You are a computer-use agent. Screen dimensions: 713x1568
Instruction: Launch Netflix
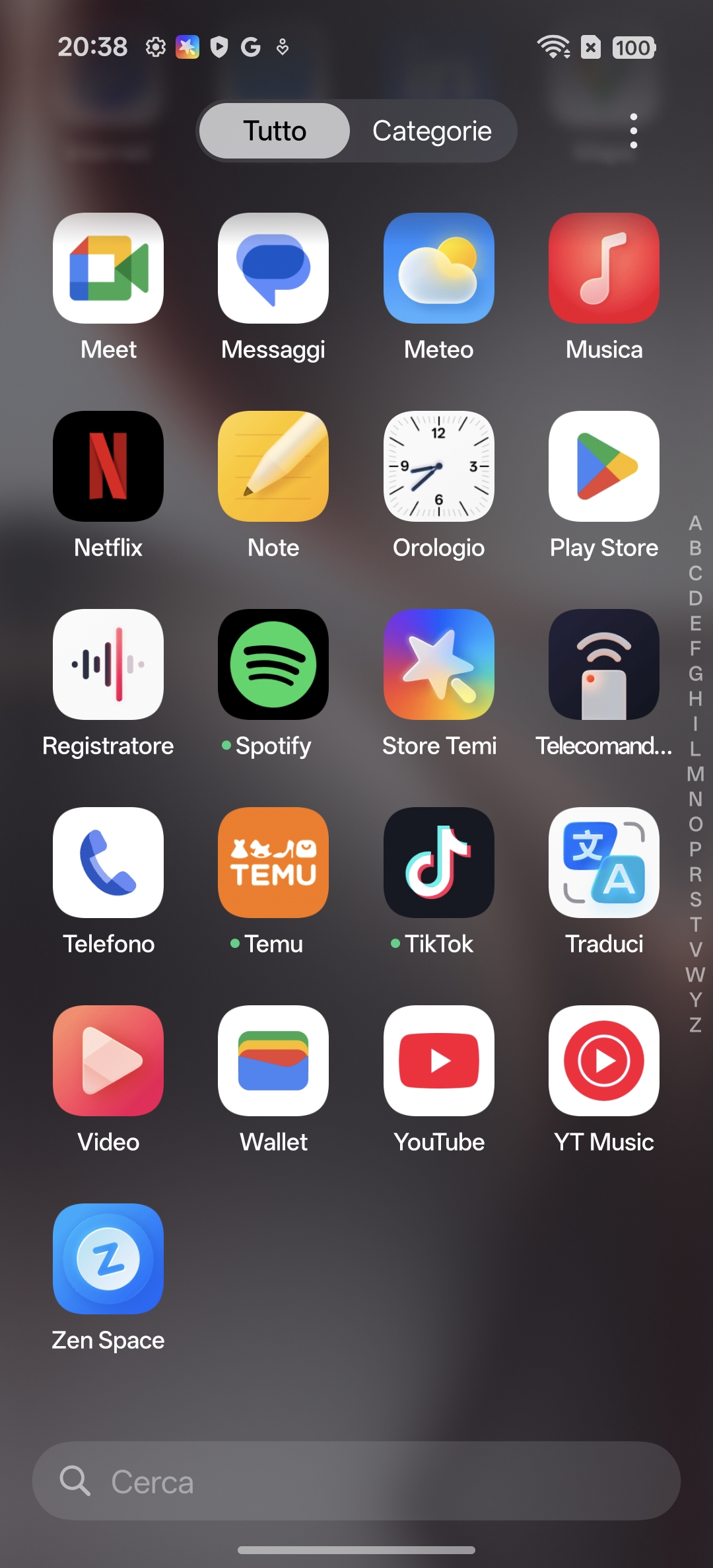pos(108,466)
